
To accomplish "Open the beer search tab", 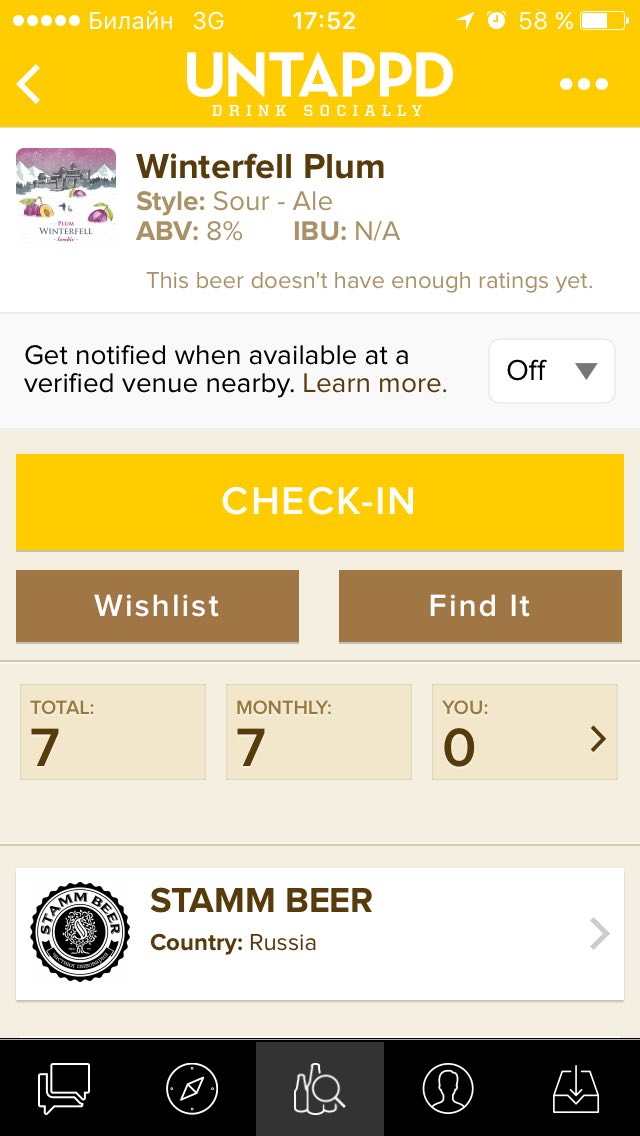I will (x=320, y=1088).
